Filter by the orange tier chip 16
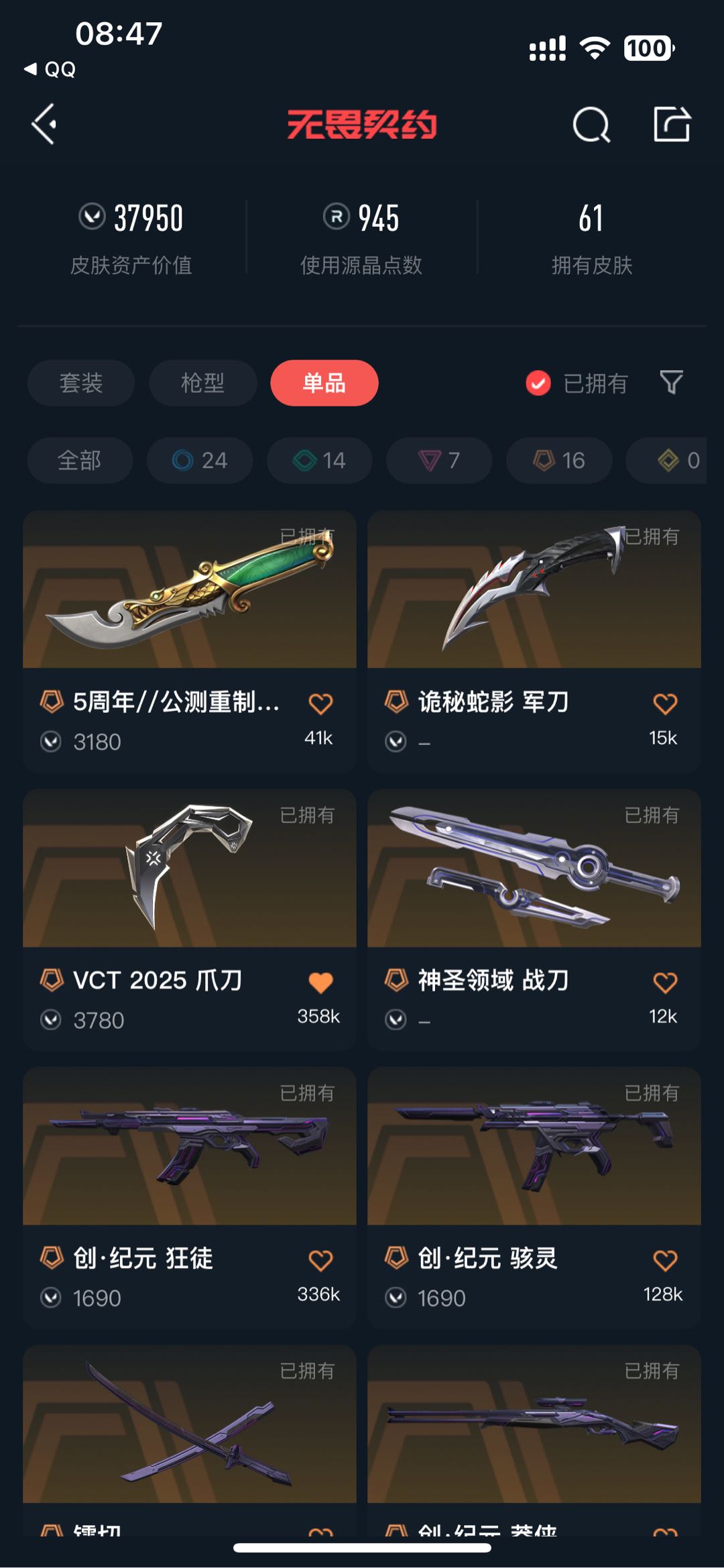The image size is (724, 1568). click(559, 460)
